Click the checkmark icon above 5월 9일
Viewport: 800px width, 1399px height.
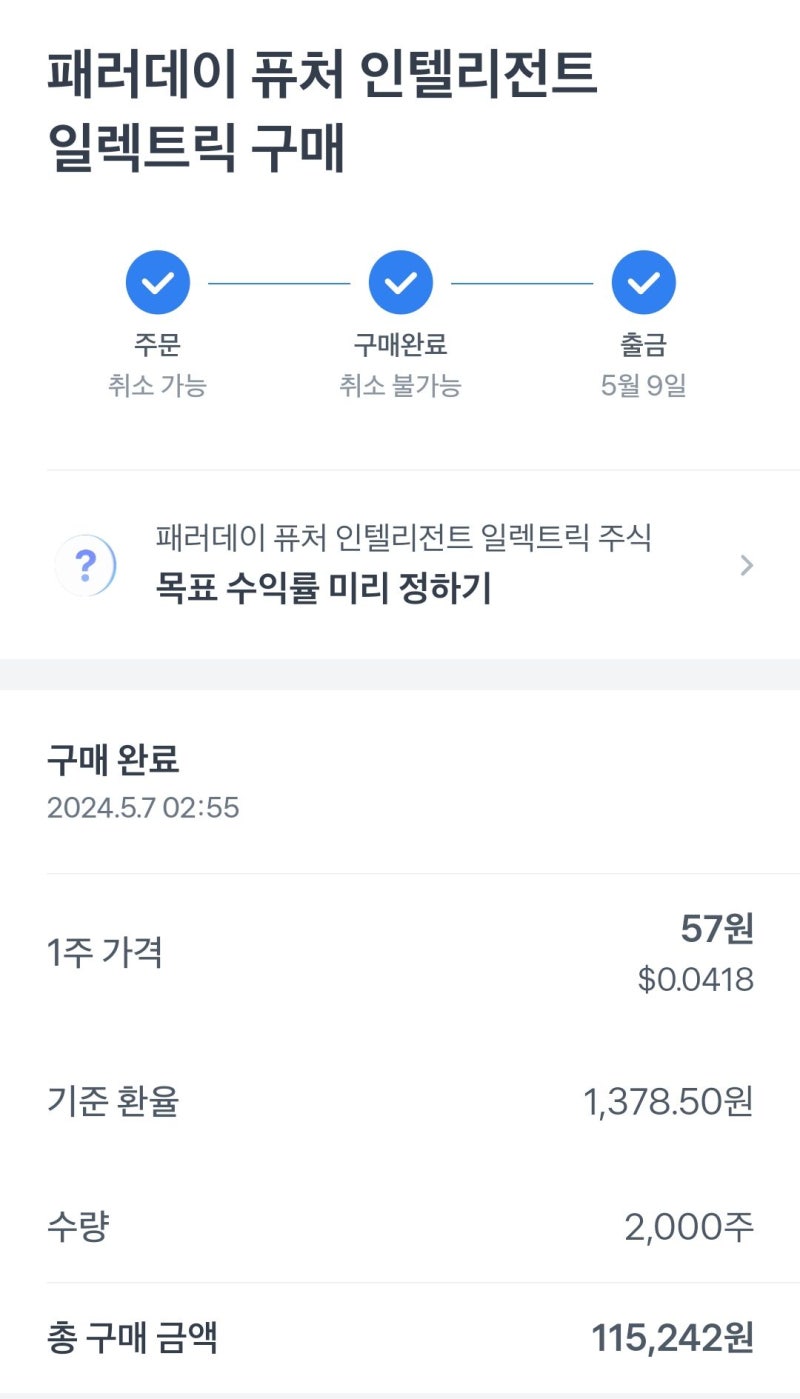coord(643,282)
